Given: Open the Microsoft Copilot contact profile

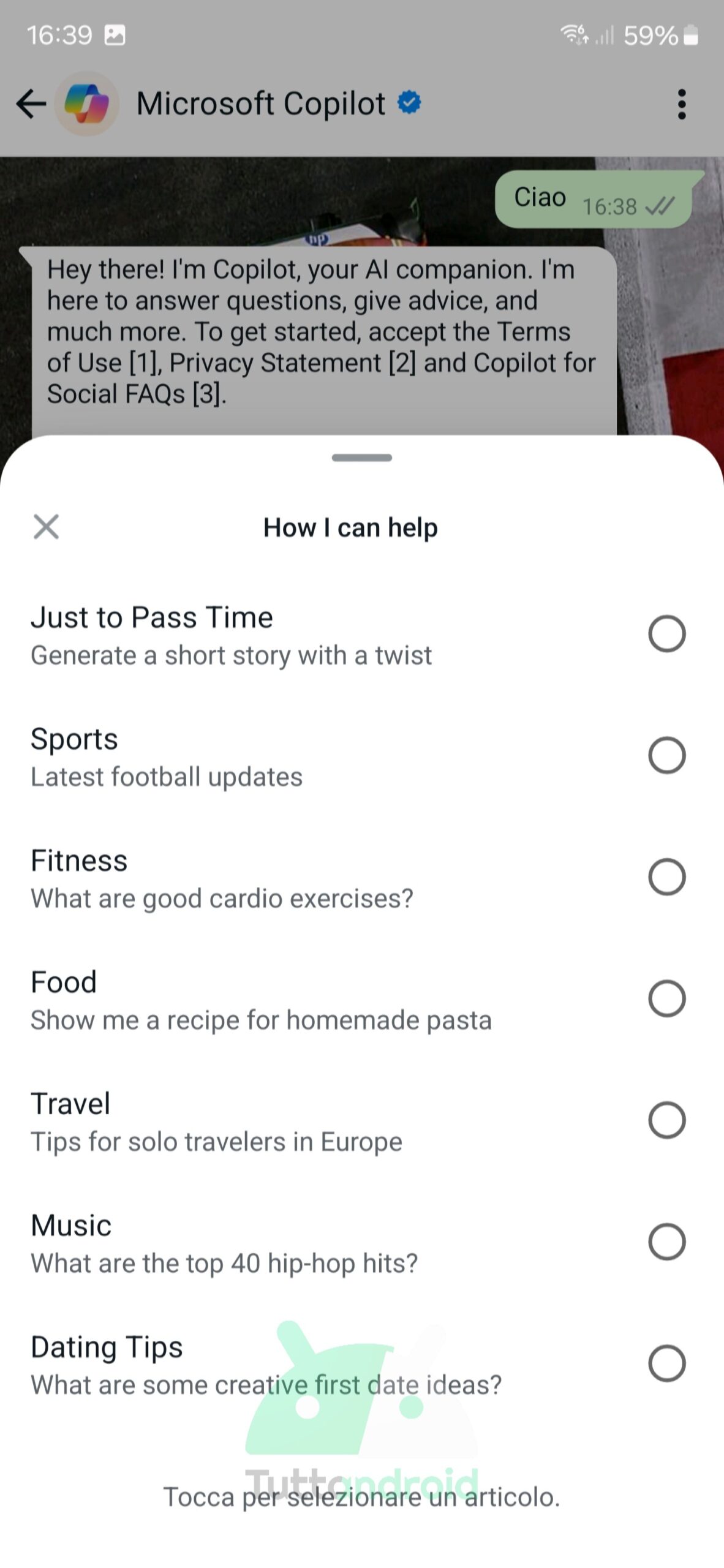Looking at the screenshot, I should (260, 103).
